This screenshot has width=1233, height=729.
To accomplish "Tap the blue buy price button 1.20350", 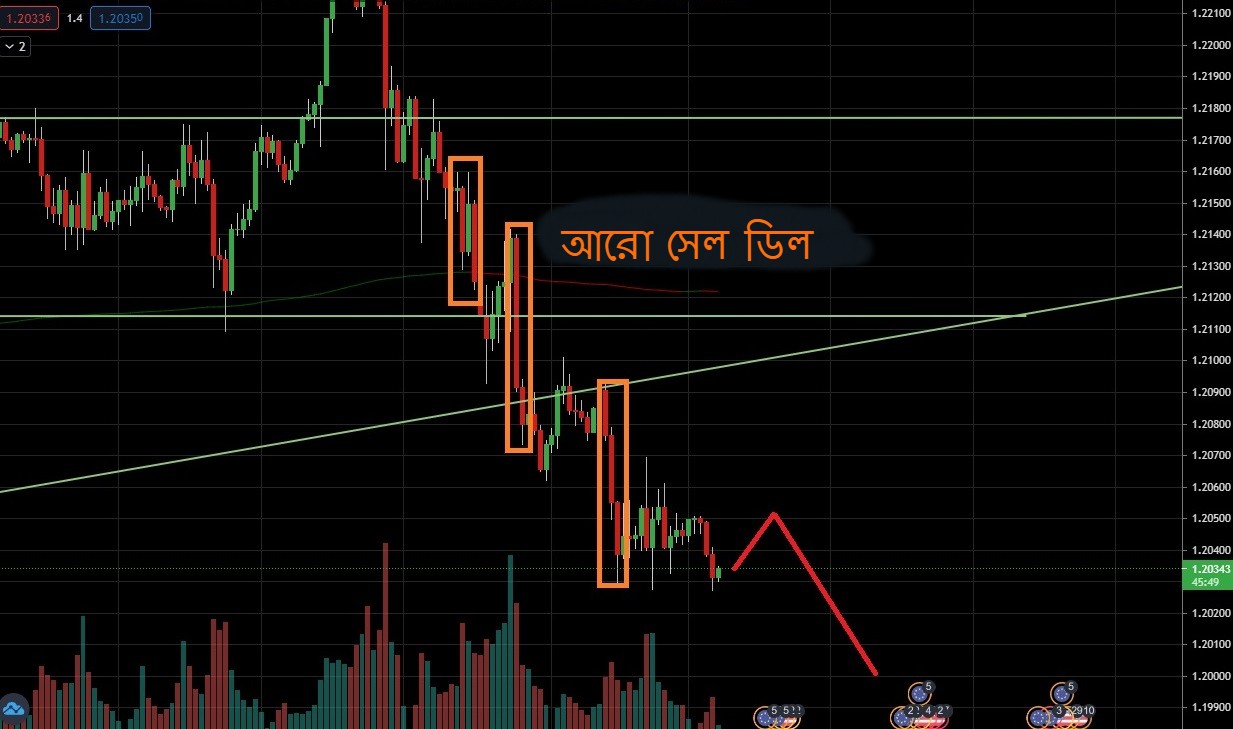I will 120,17.
